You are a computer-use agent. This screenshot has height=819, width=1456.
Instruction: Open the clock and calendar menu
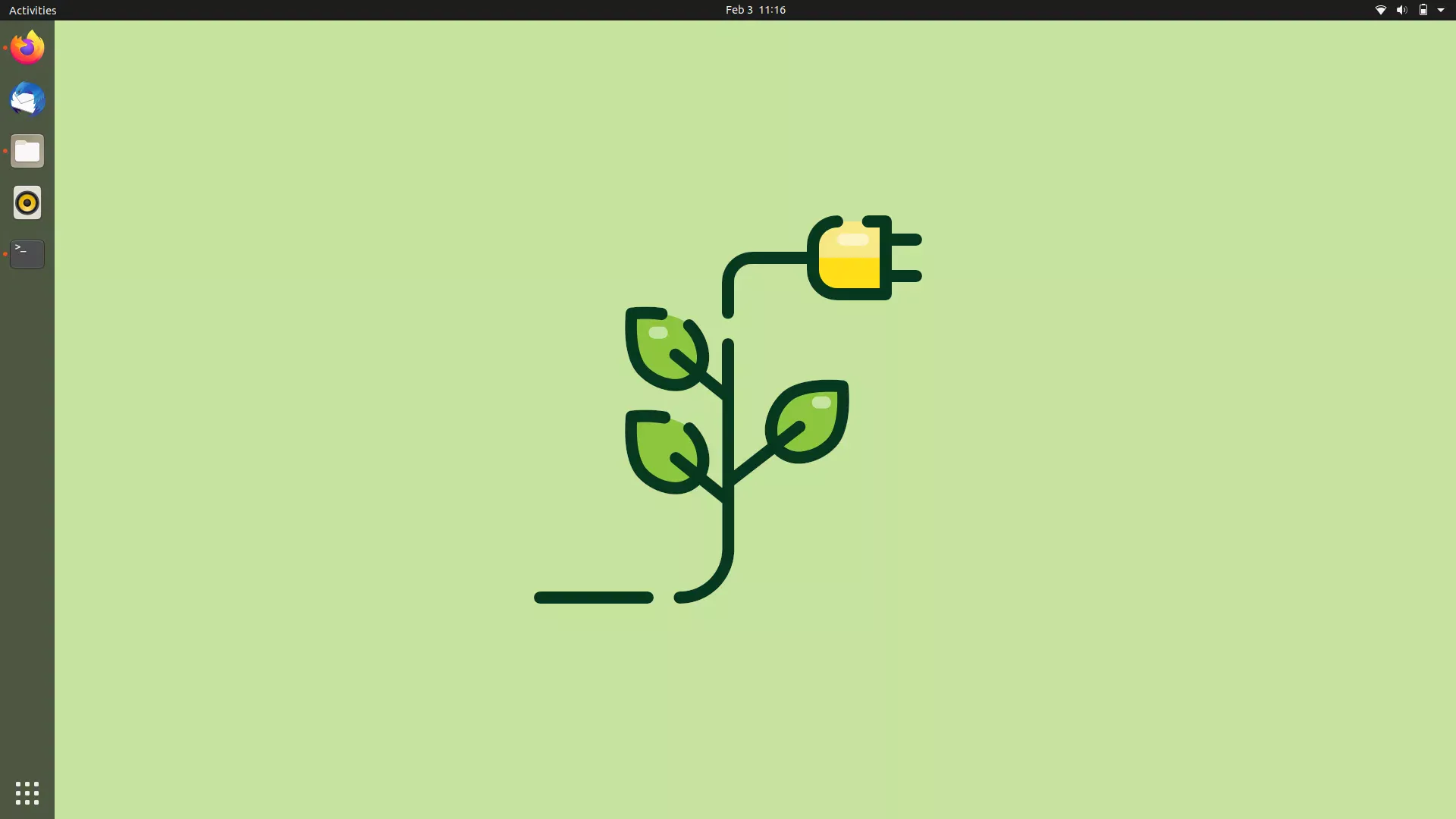[x=755, y=10]
